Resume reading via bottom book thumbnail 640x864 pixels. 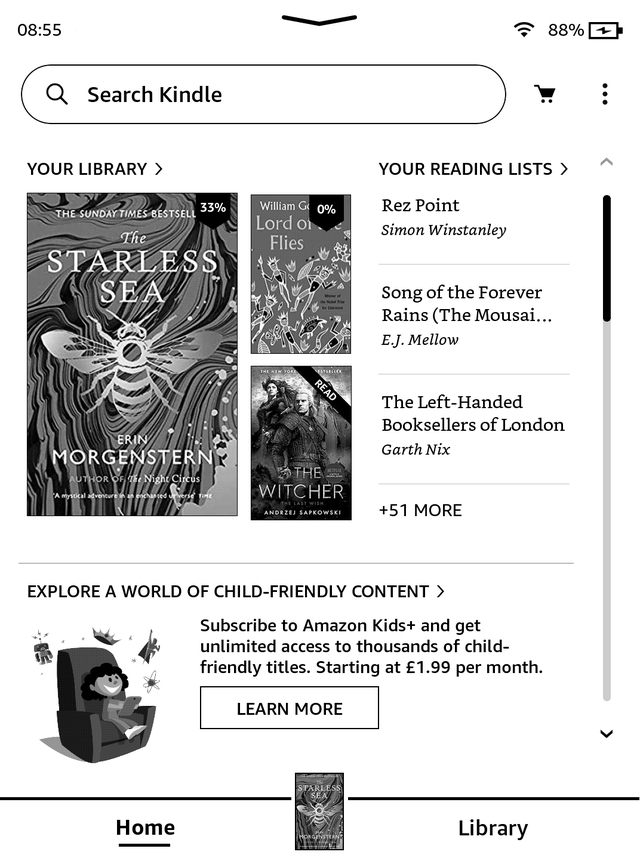click(319, 810)
